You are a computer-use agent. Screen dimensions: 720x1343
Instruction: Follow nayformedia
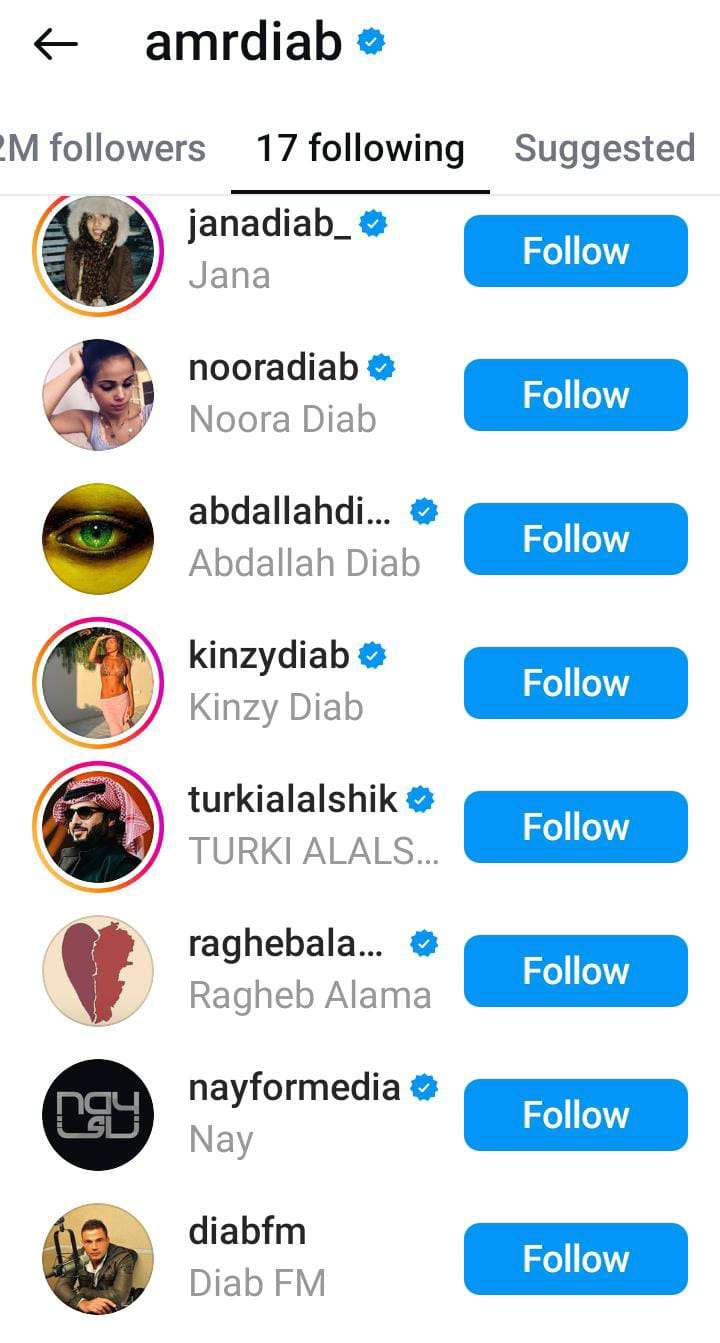(575, 1115)
